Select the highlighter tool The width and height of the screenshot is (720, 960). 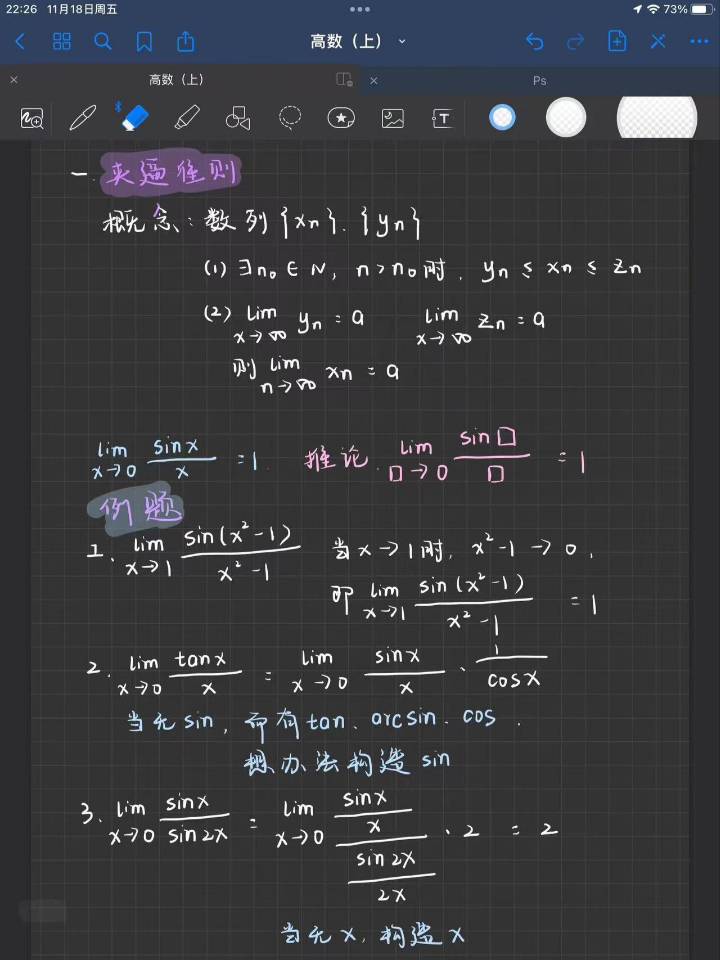pos(186,119)
